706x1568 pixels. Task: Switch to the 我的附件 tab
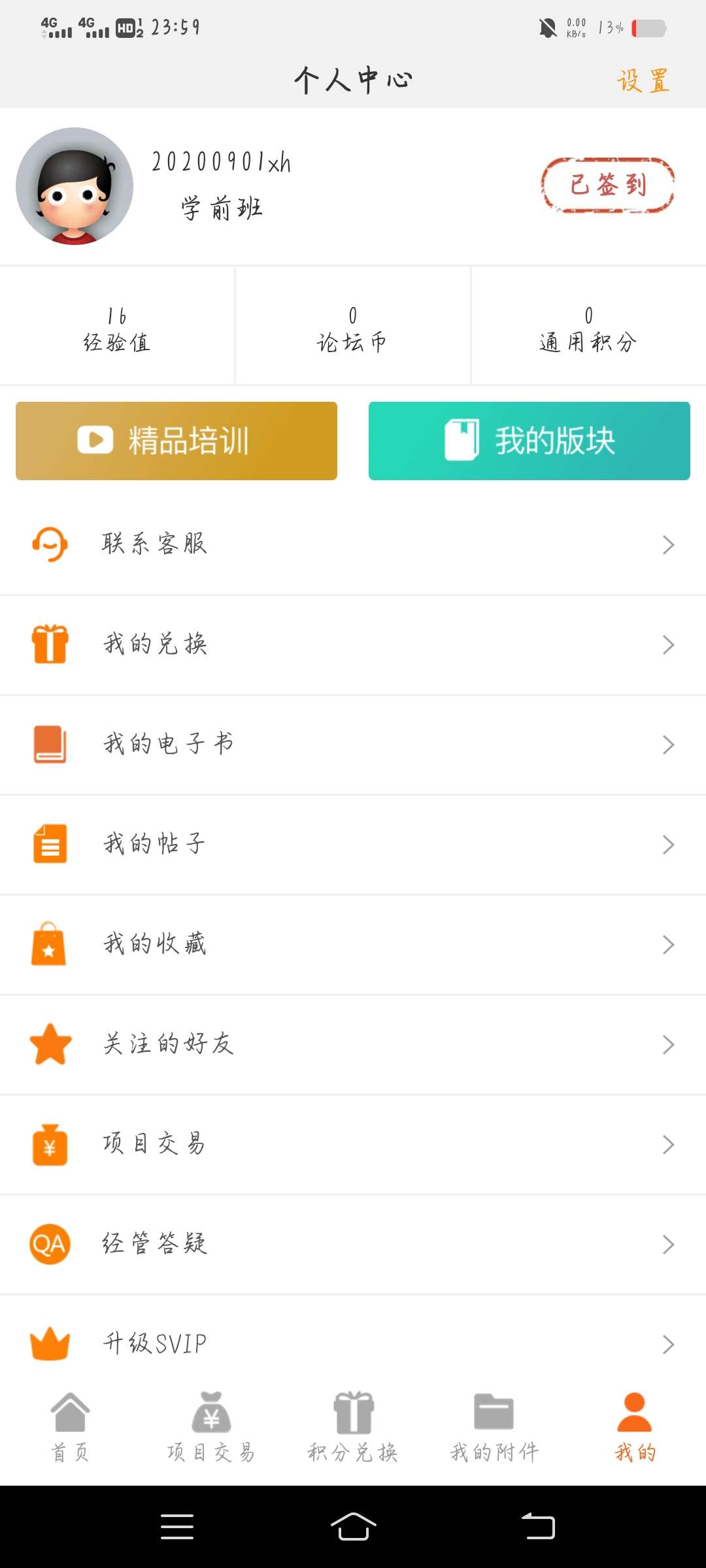click(494, 1428)
